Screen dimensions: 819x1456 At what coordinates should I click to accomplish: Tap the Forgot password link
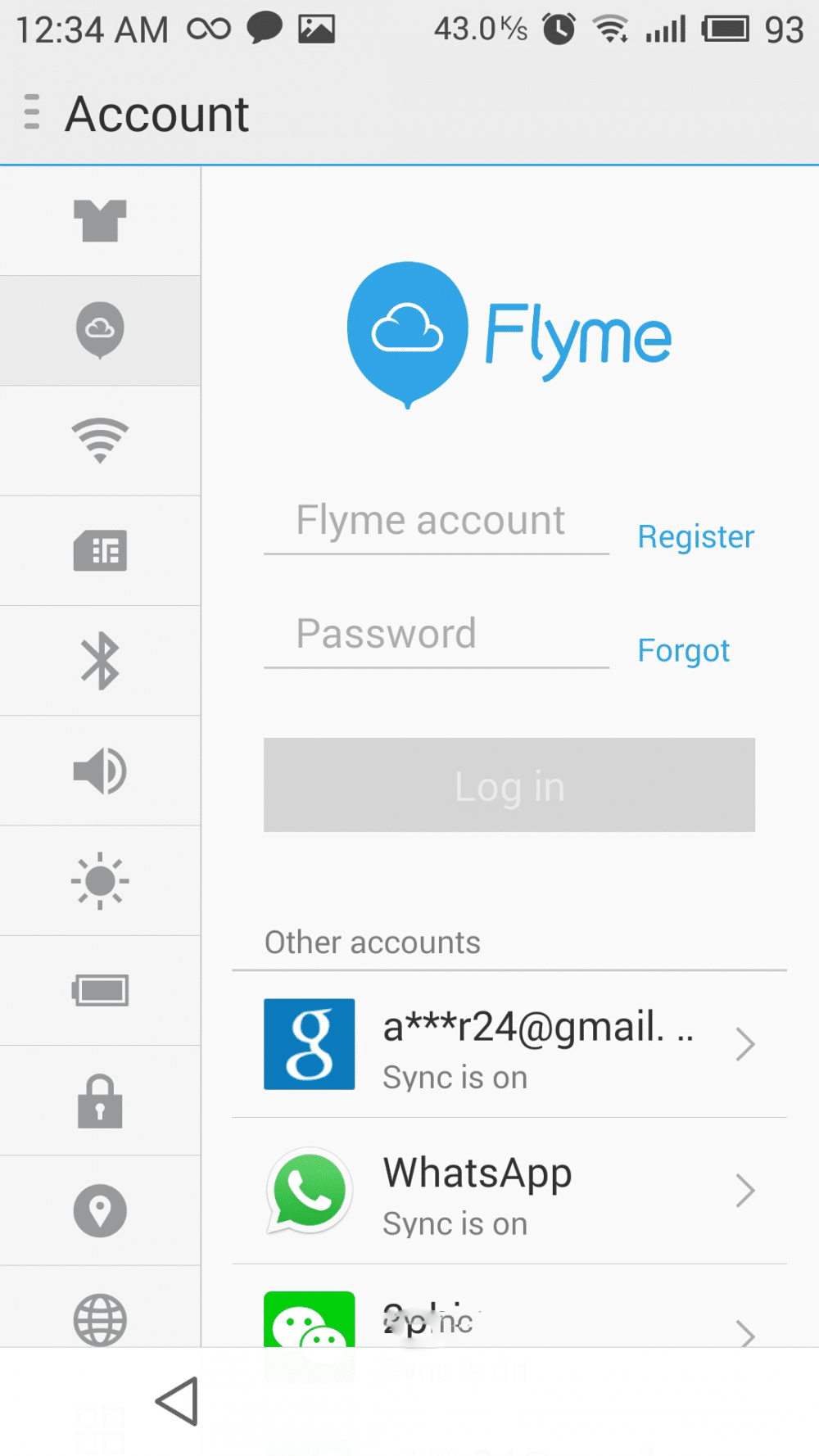[x=683, y=650]
